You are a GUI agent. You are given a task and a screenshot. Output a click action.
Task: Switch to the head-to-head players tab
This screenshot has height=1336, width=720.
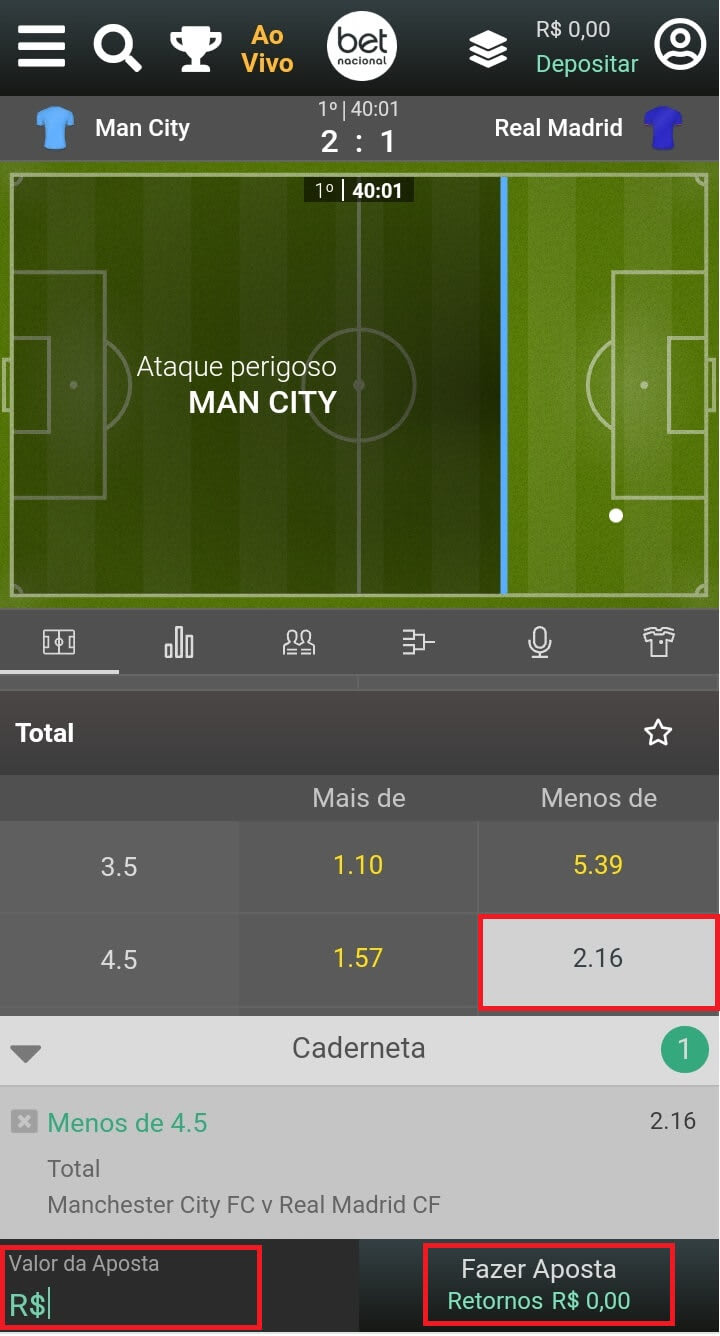point(299,643)
